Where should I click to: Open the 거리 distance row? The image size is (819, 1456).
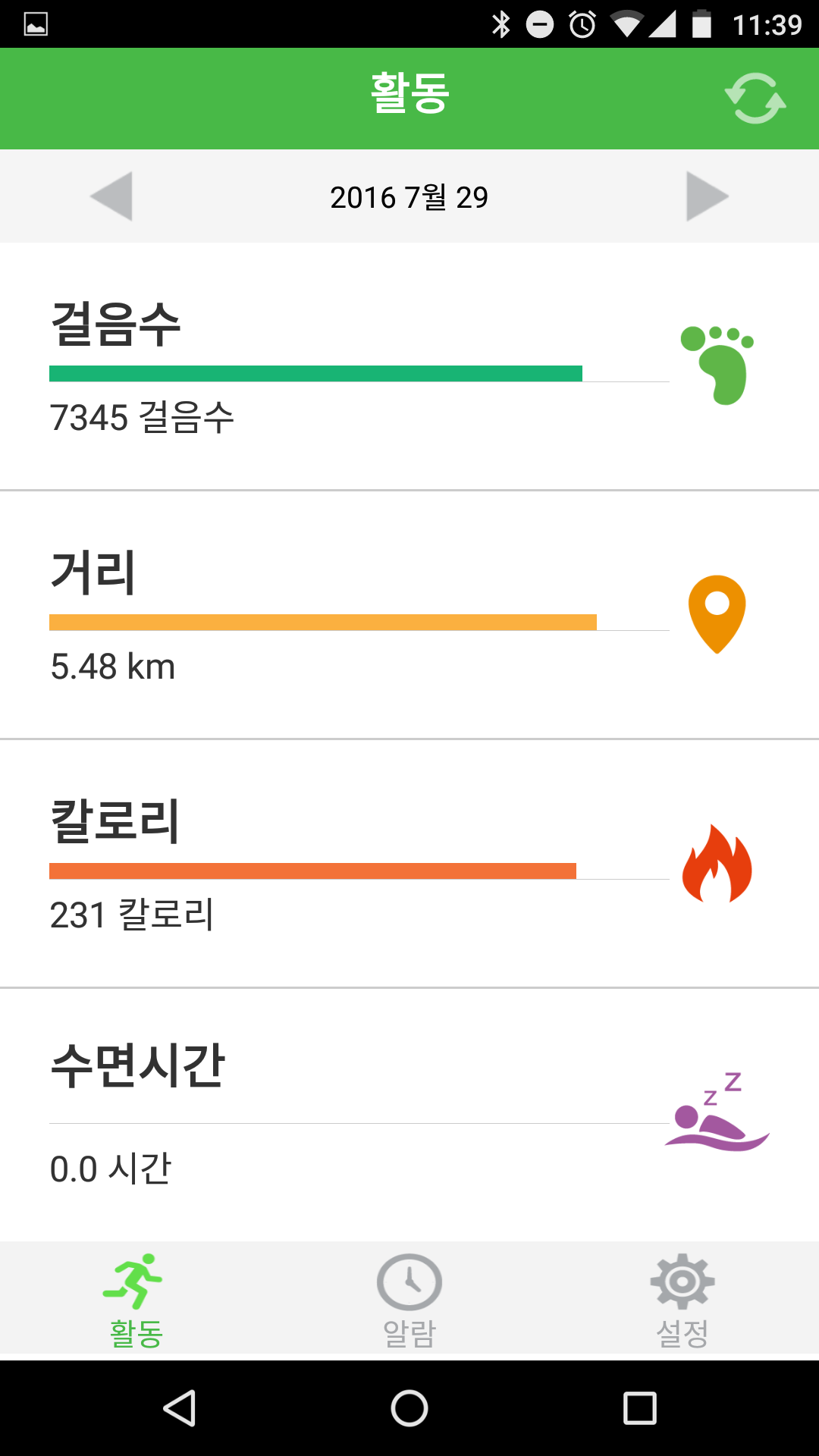[x=409, y=615]
